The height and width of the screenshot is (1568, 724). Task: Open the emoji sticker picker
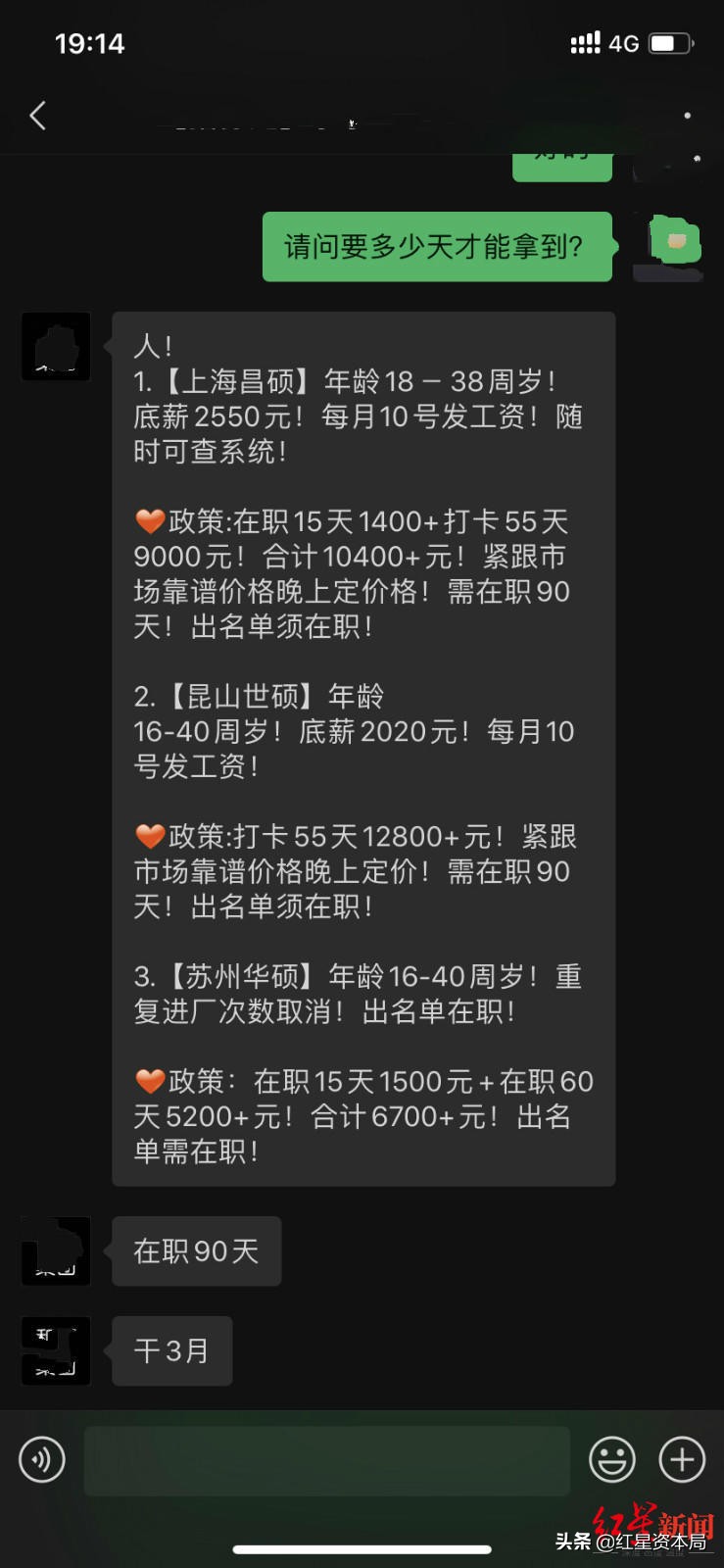(x=611, y=1459)
